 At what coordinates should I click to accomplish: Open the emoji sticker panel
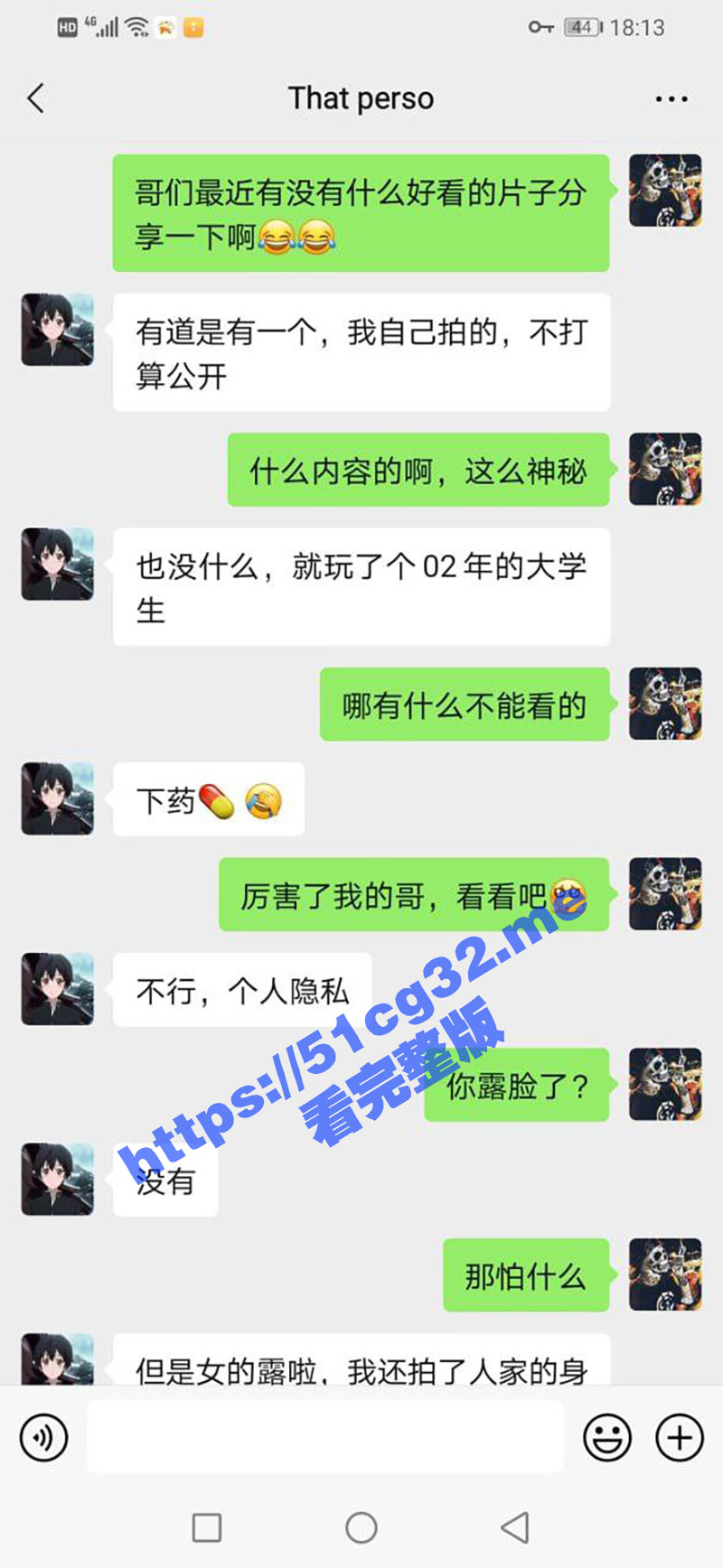click(x=607, y=1437)
